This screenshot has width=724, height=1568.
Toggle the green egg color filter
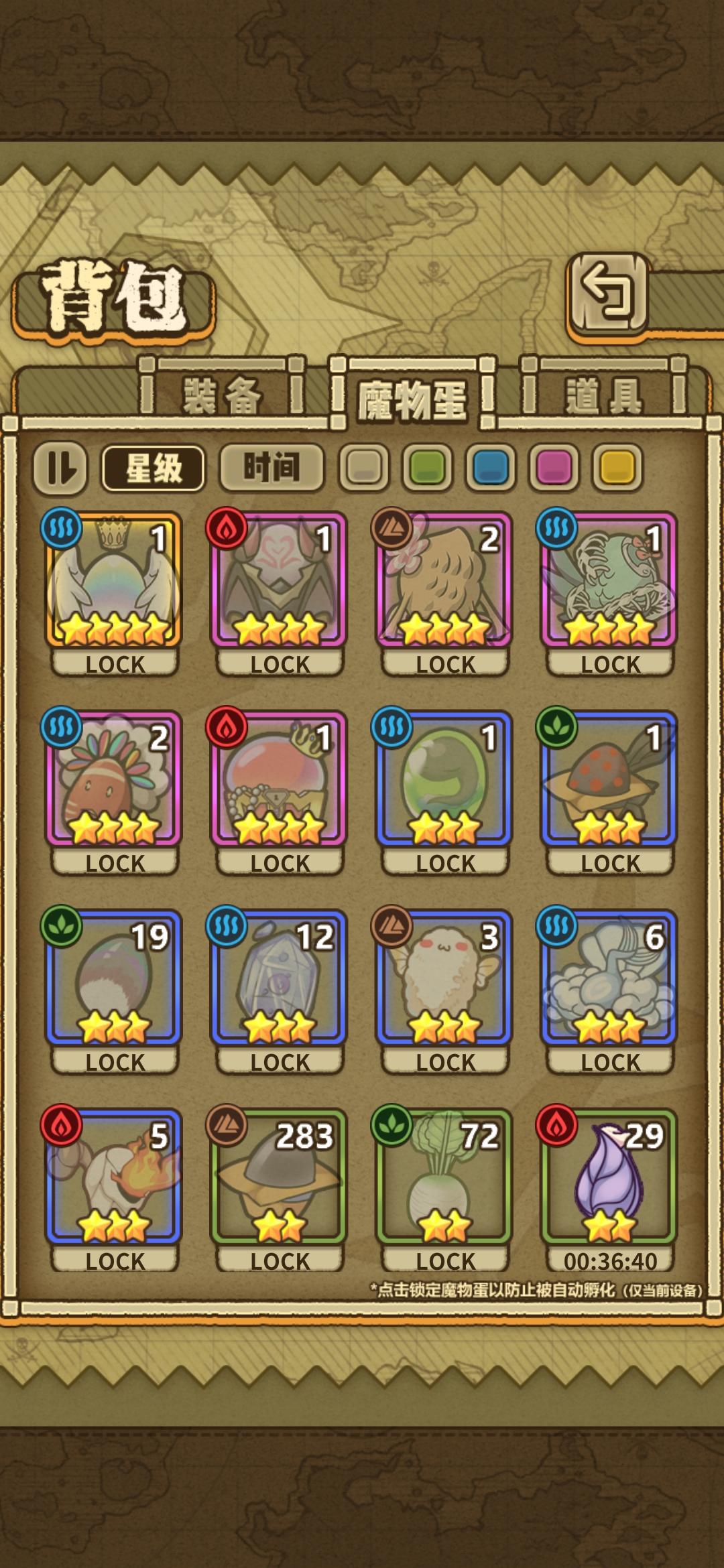point(426,467)
